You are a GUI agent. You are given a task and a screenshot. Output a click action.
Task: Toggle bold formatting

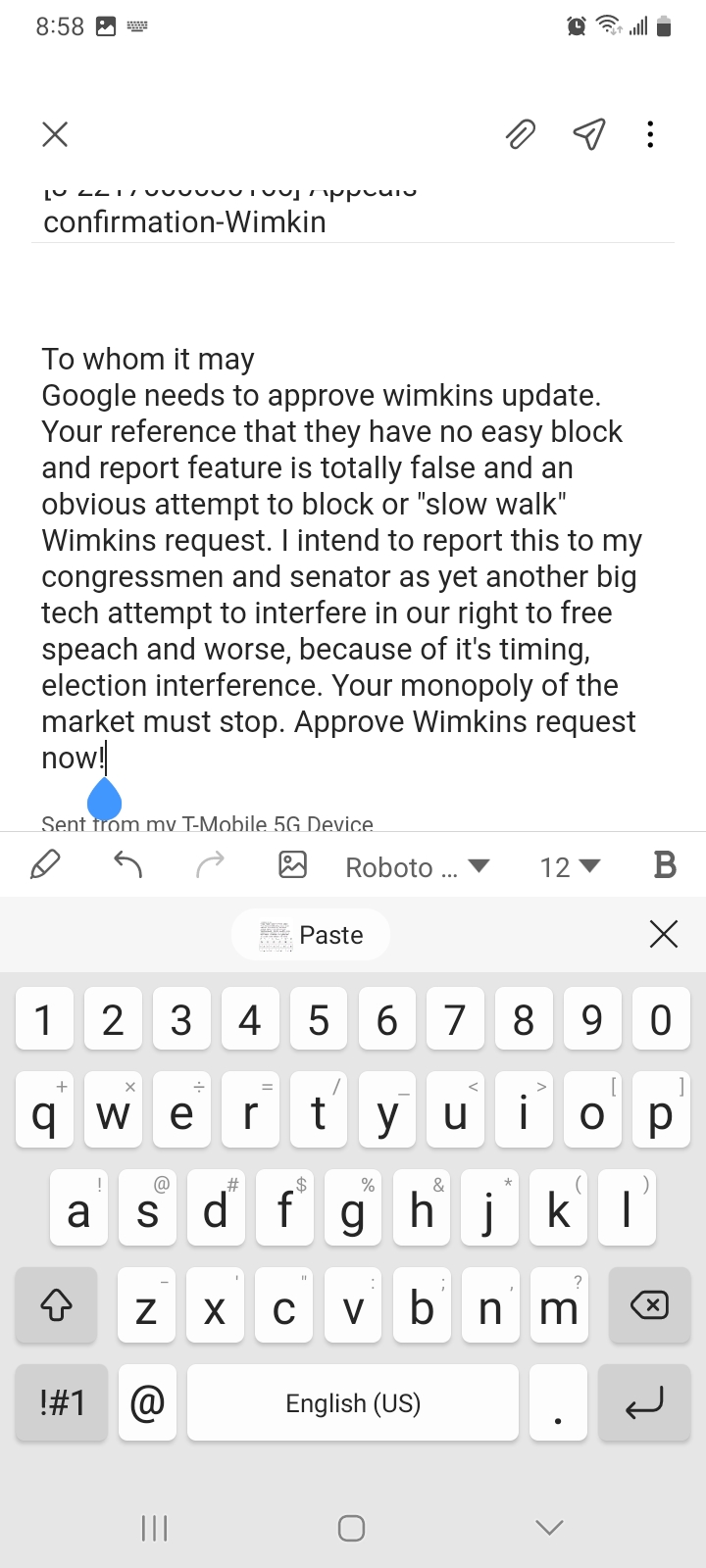[x=664, y=865]
